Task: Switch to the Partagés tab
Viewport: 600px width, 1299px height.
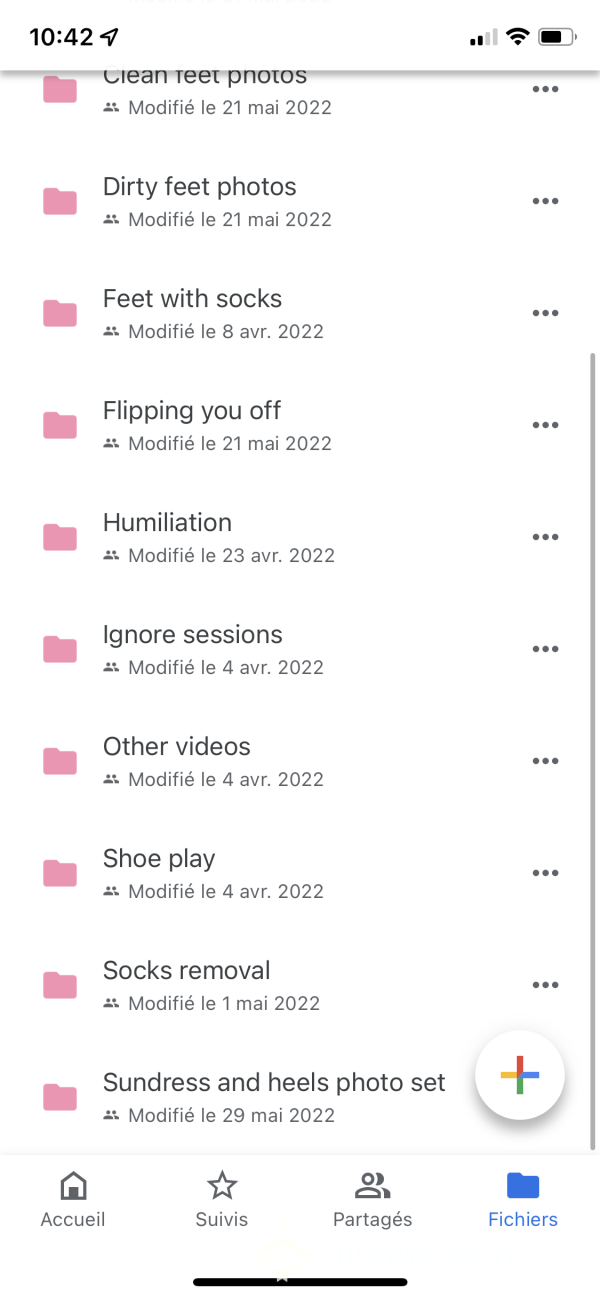Action: [372, 1199]
